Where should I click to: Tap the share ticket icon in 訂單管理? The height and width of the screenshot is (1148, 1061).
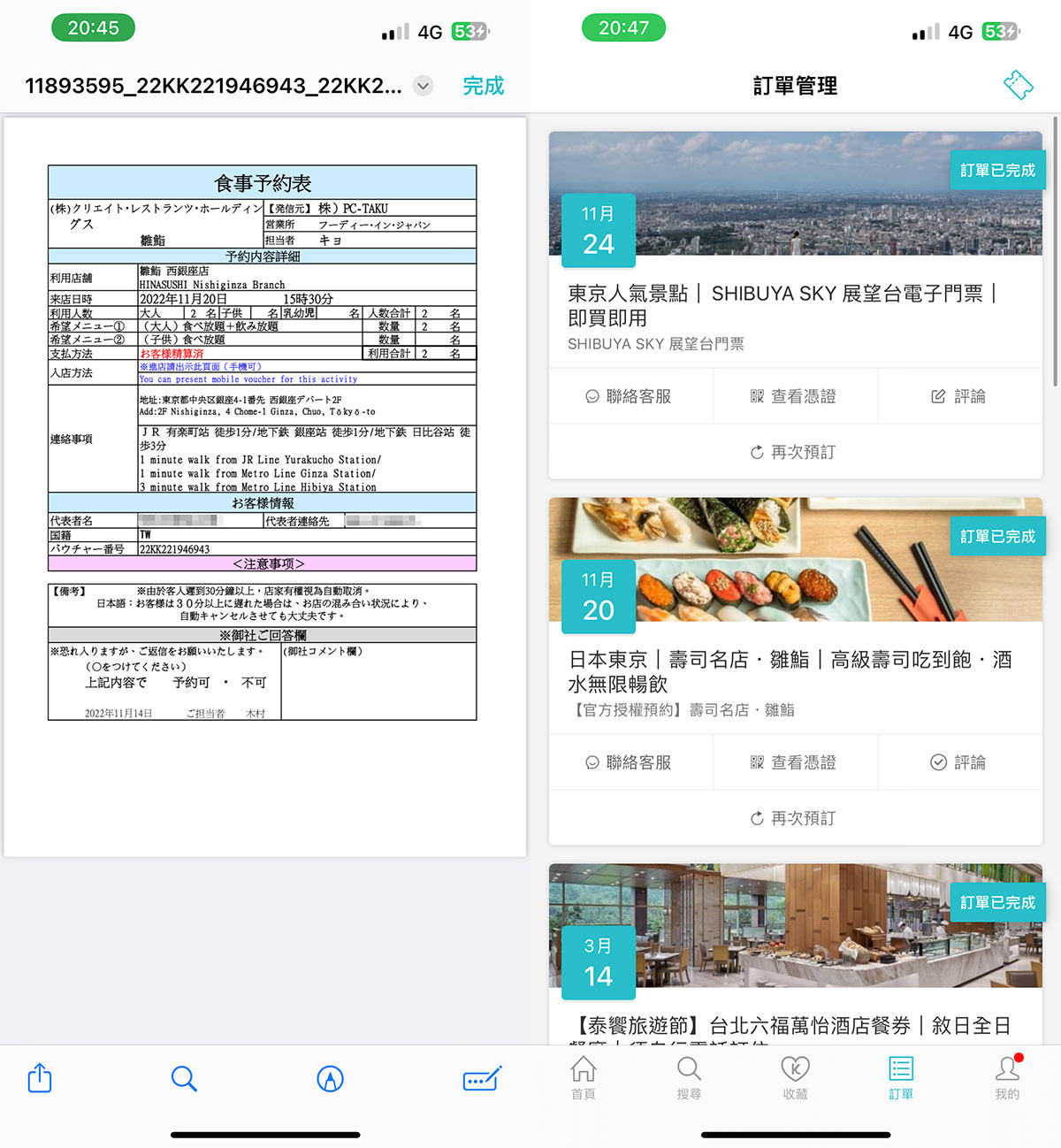tap(1018, 85)
